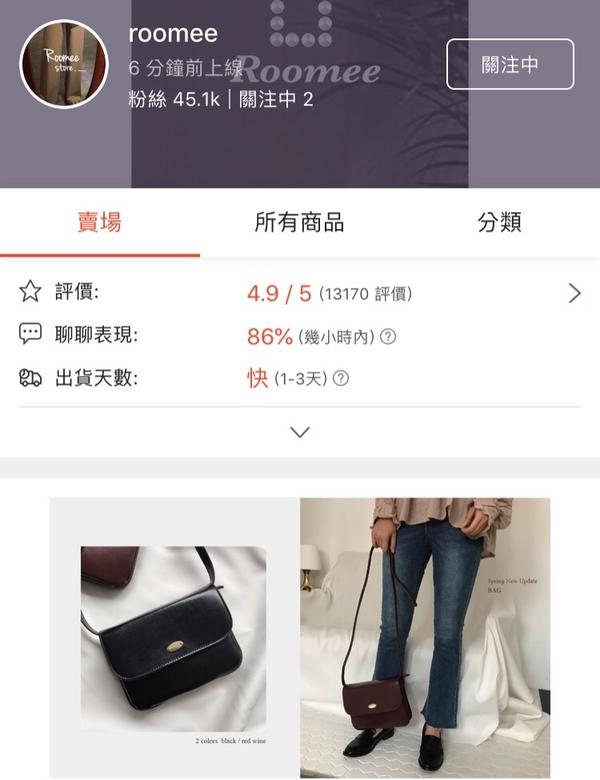Image resolution: width=600 pixels, height=780 pixels.
Task: Show help for 聊聊表現 response rate
Action: 388,338
